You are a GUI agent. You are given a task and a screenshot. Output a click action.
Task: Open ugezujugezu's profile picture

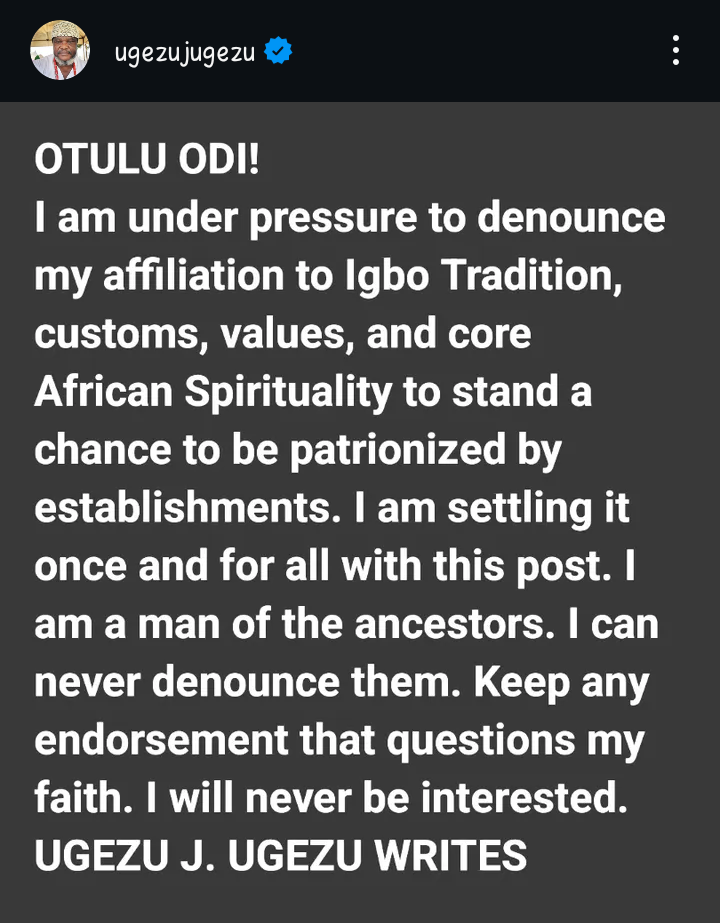pyautogui.click(x=60, y=50)
